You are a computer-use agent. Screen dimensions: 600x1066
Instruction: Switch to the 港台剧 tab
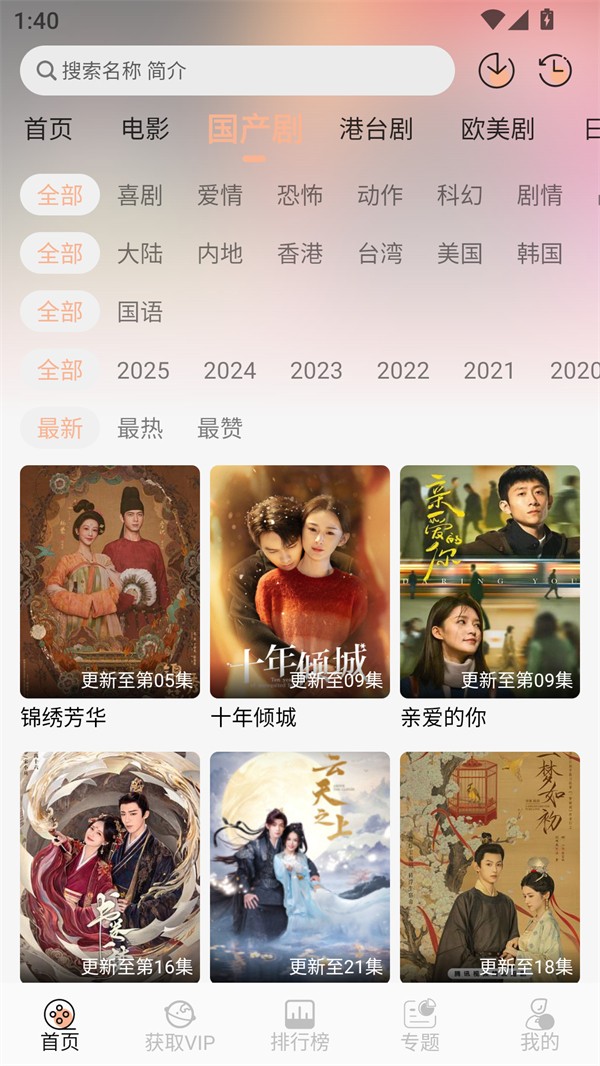pyautogui.click(x=376, y=129)
